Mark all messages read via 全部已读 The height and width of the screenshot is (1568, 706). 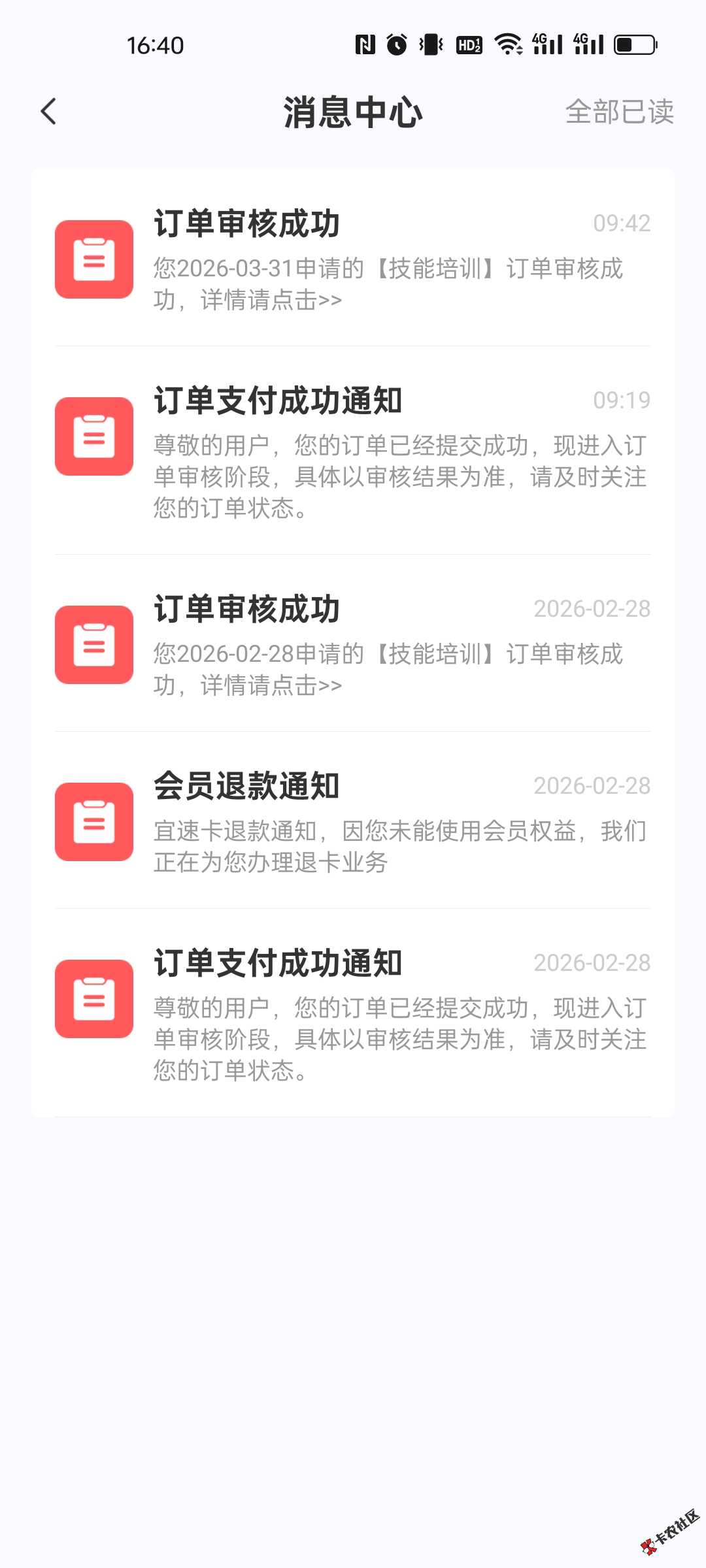point(619,112)
